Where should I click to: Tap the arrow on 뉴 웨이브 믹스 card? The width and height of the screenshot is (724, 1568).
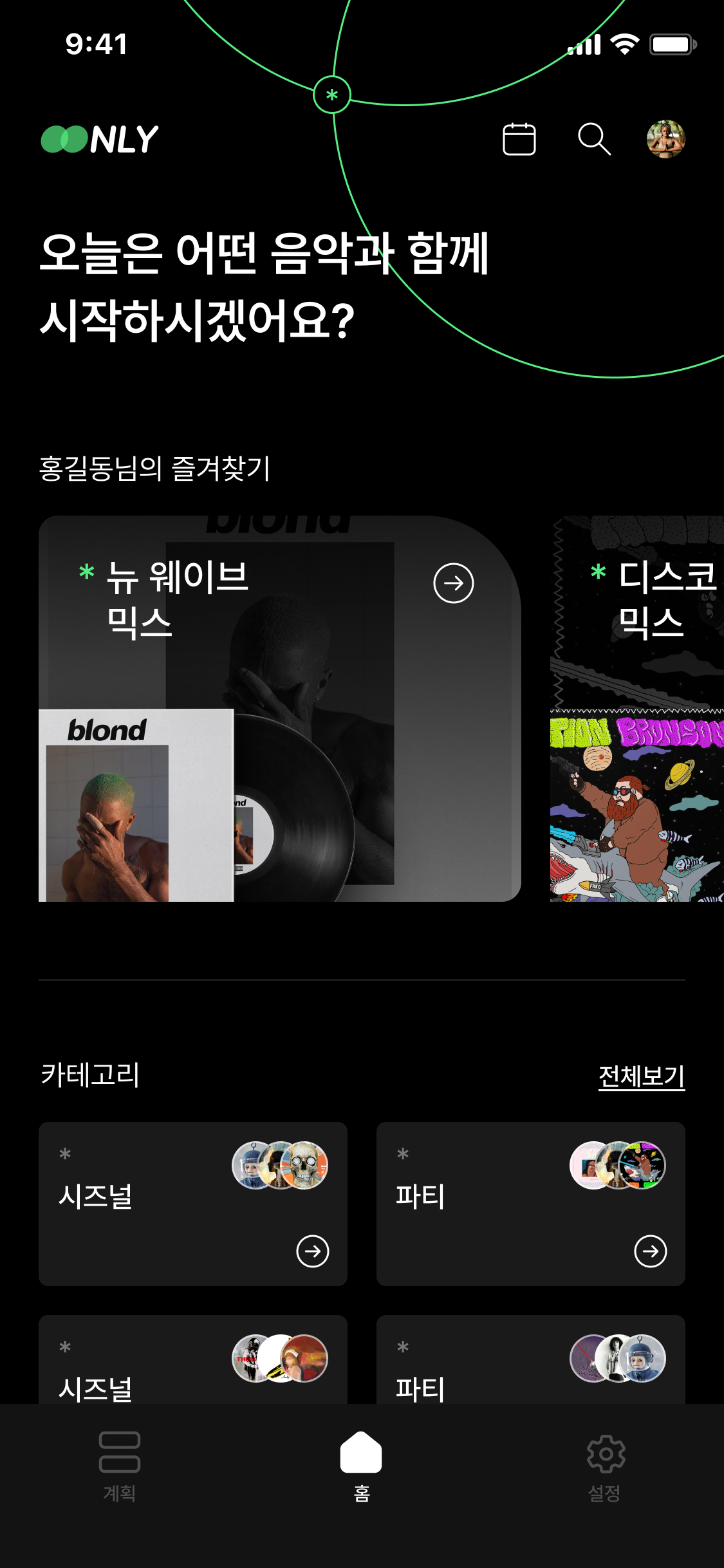[x=454, y=583]
